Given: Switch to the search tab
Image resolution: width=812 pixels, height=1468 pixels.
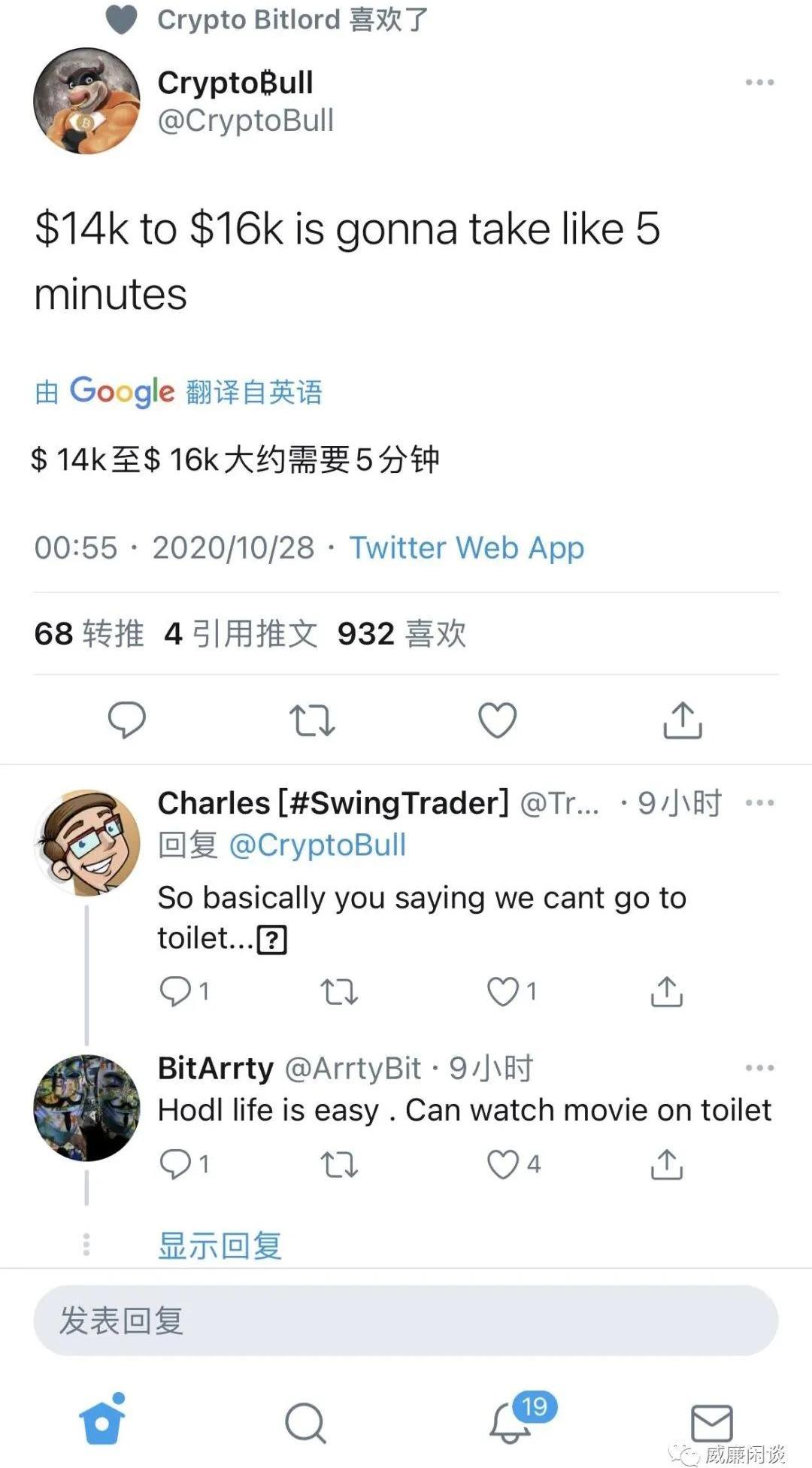Looking at the screenshot, I should (305, 1422).
